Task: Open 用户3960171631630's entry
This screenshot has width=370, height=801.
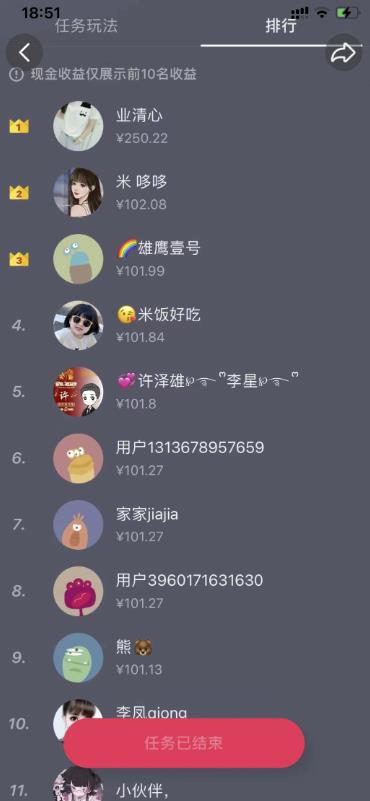Action: click(185, 591)
